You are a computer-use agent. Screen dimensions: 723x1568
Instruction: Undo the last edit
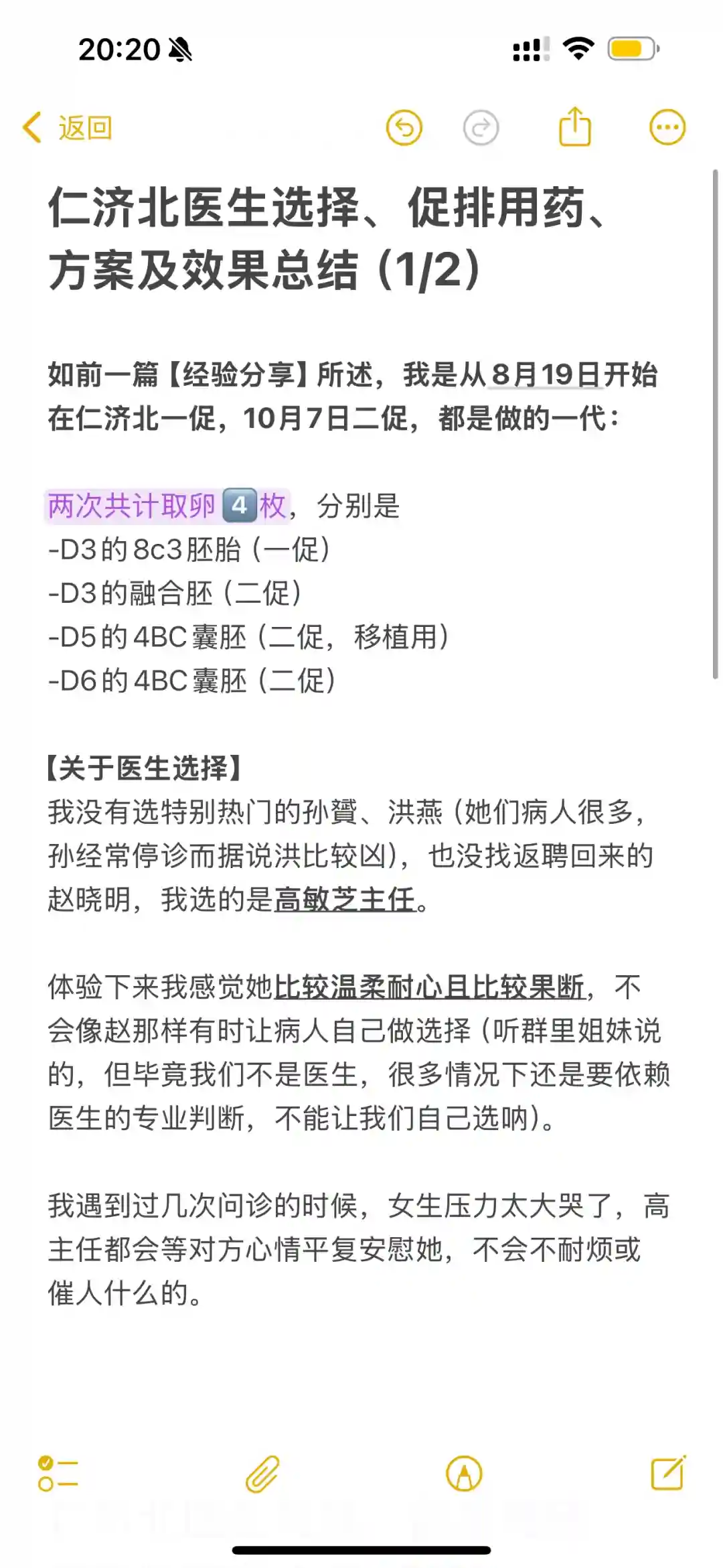click(404, 127)
